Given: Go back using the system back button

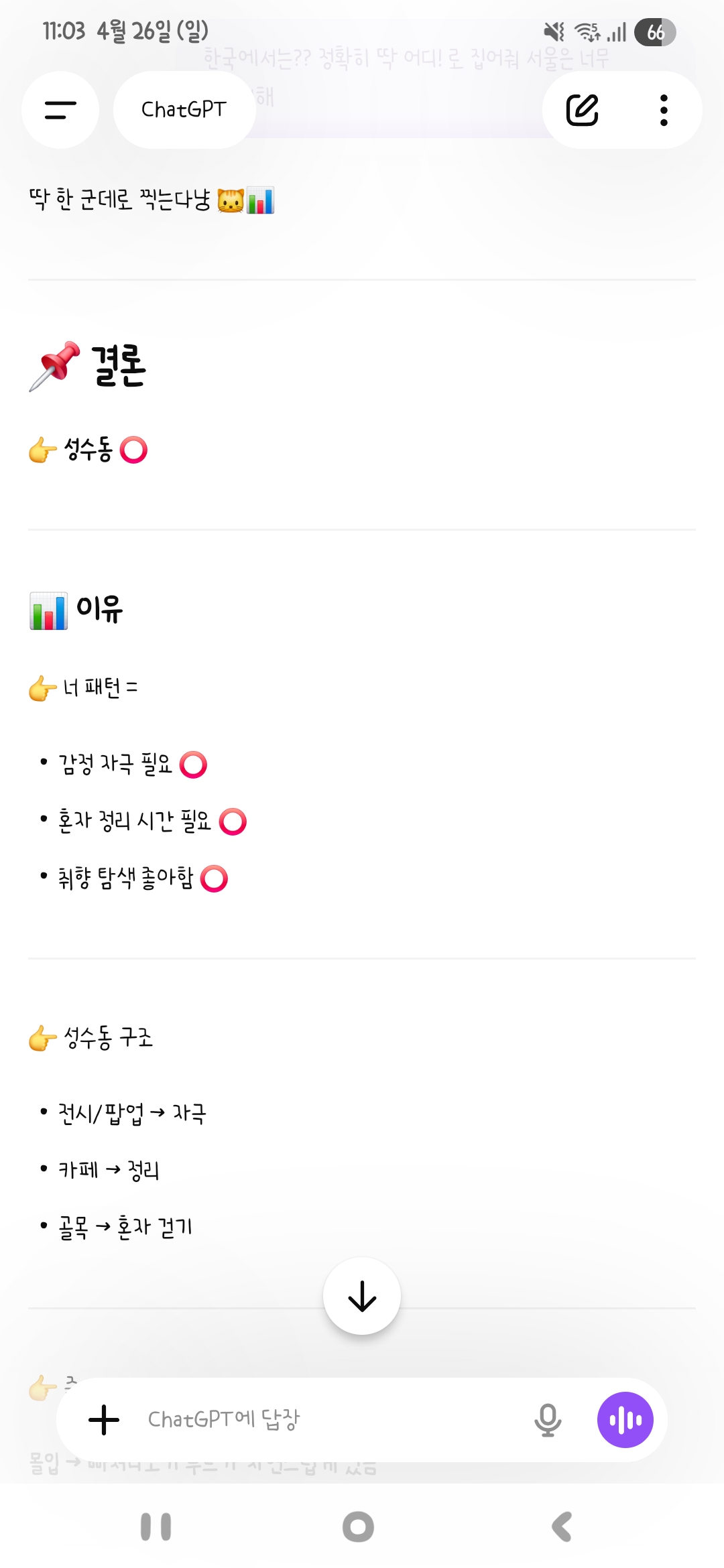Looking at the screenshot, I should click(562, 1527).
